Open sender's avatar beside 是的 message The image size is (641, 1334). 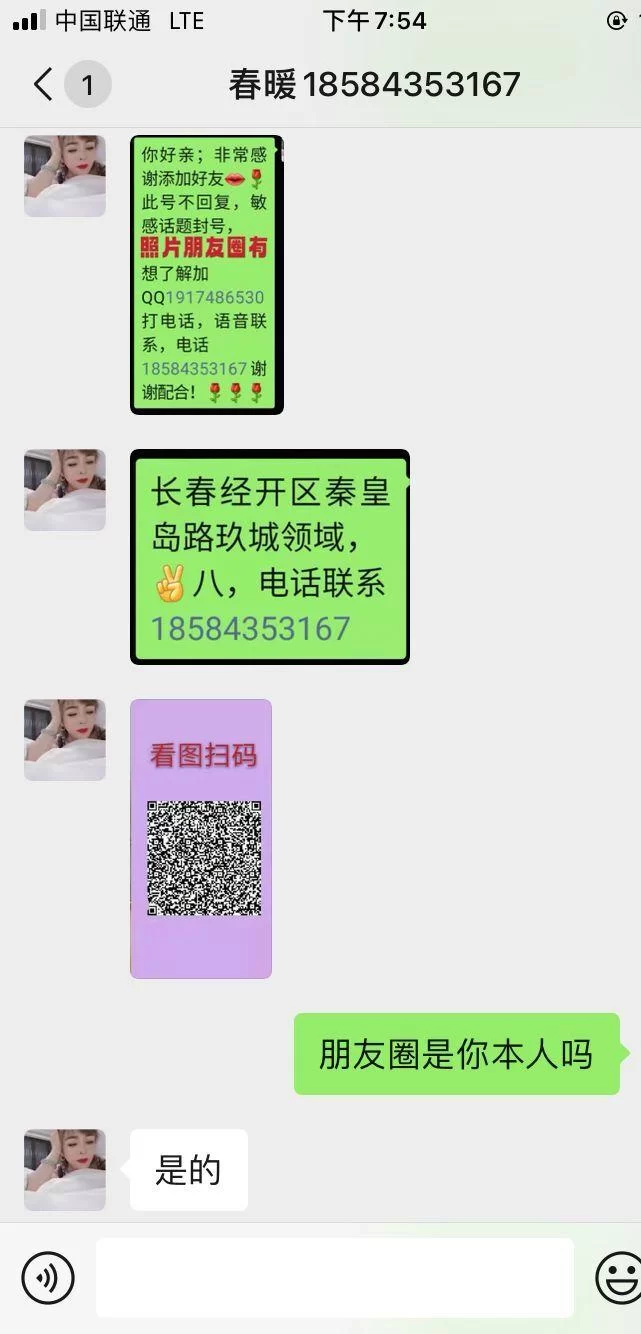65,1170
